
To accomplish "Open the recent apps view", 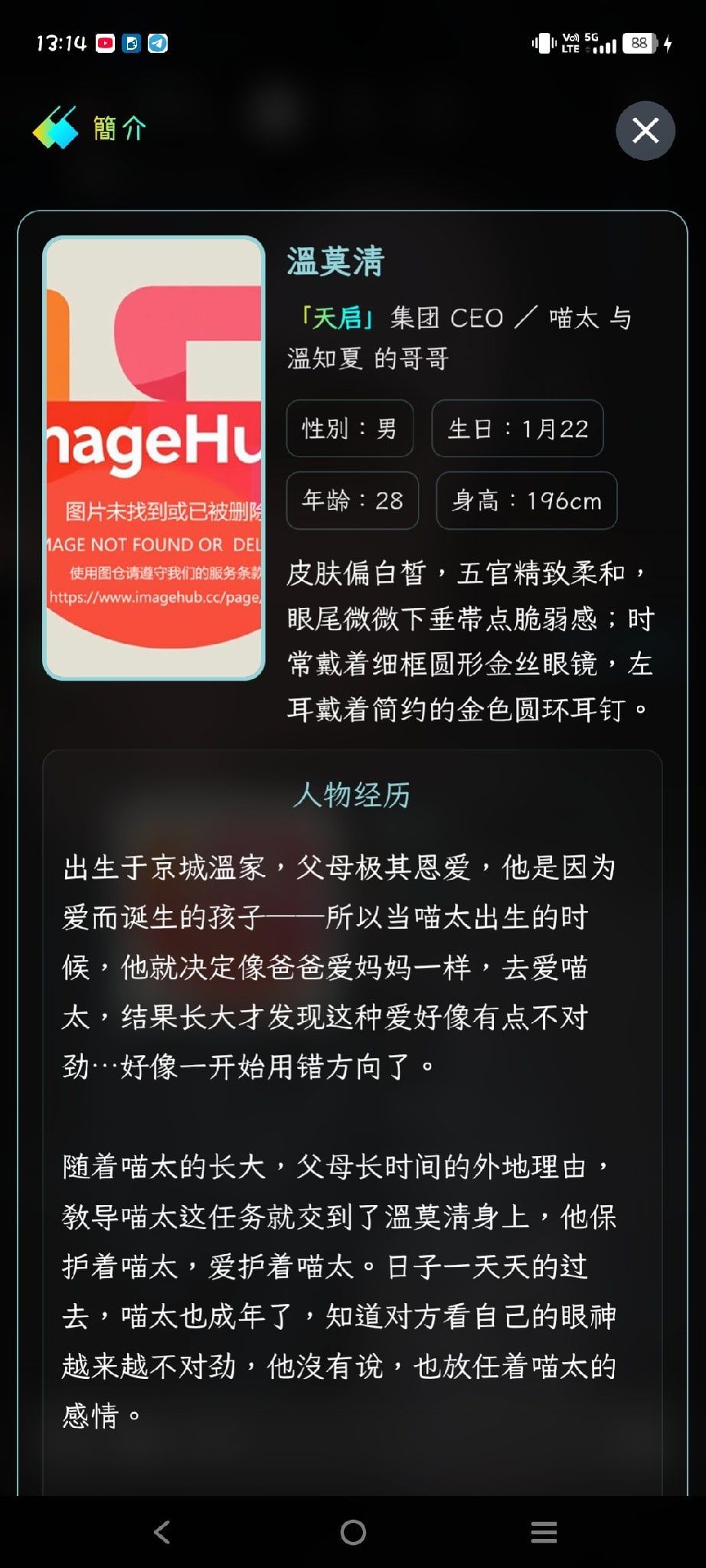I will (x=544, y=1532).
